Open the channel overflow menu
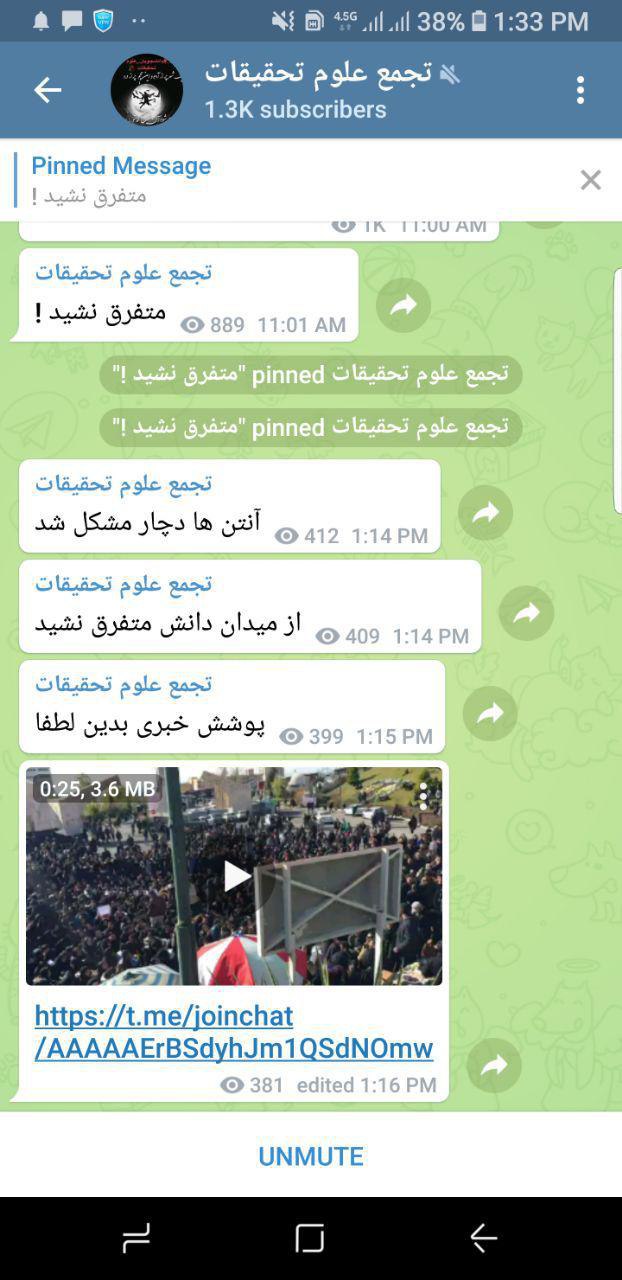The image size is (622, 1280). tap(580, 90)
